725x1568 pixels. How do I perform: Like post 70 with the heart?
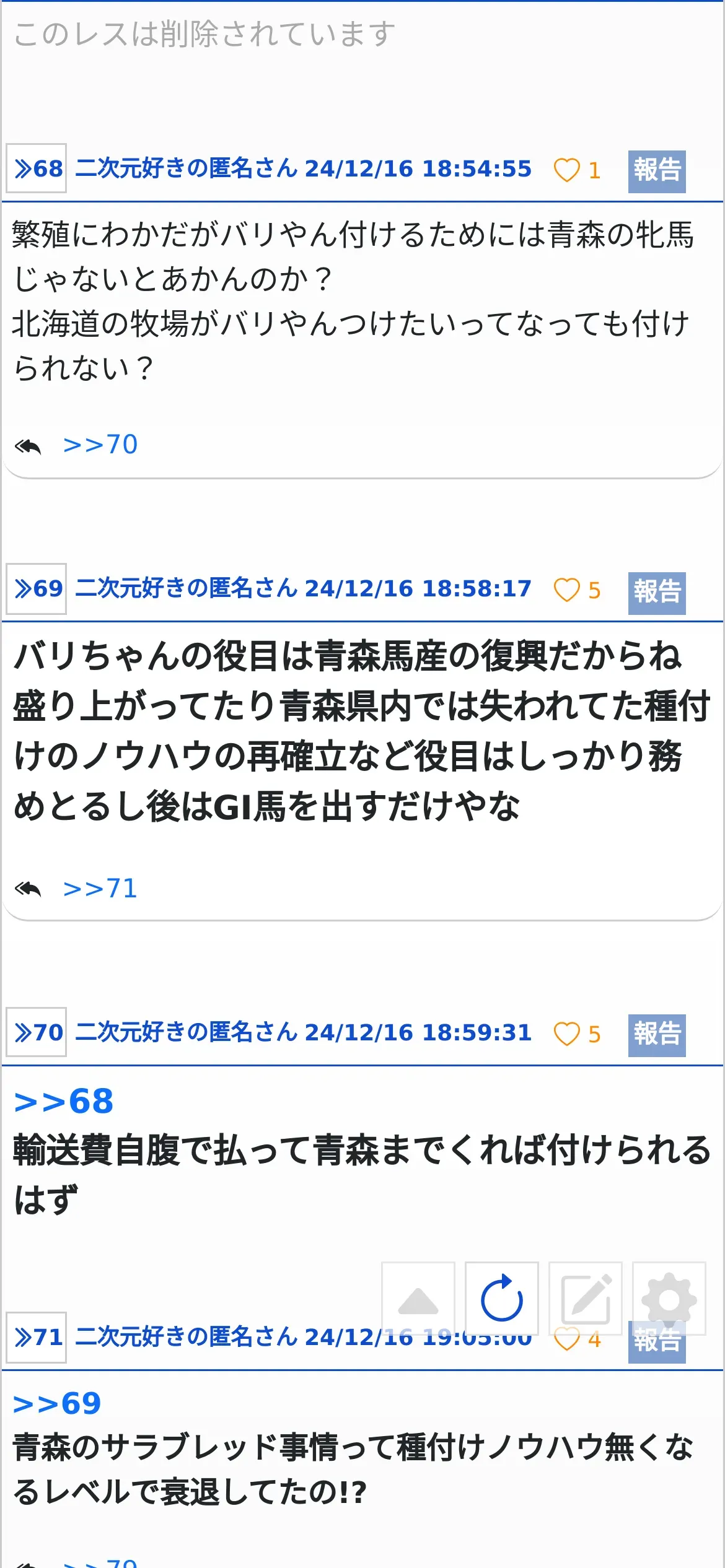click(567, 1034)
